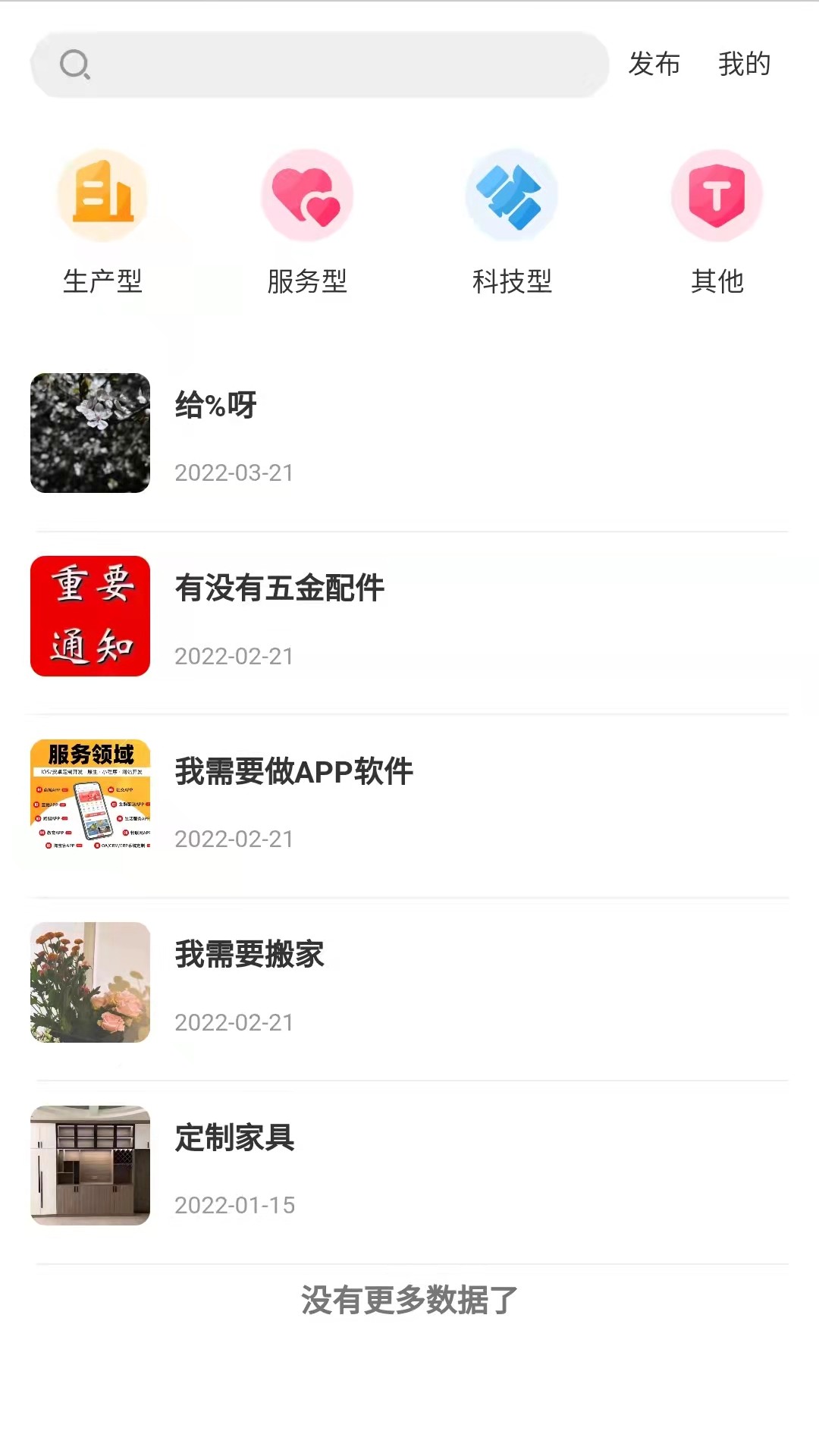Image resolution: width=819 pixels, height=1456 pixels.
Task: Tap the 其他 shield icon
Action: pos(717,194)
